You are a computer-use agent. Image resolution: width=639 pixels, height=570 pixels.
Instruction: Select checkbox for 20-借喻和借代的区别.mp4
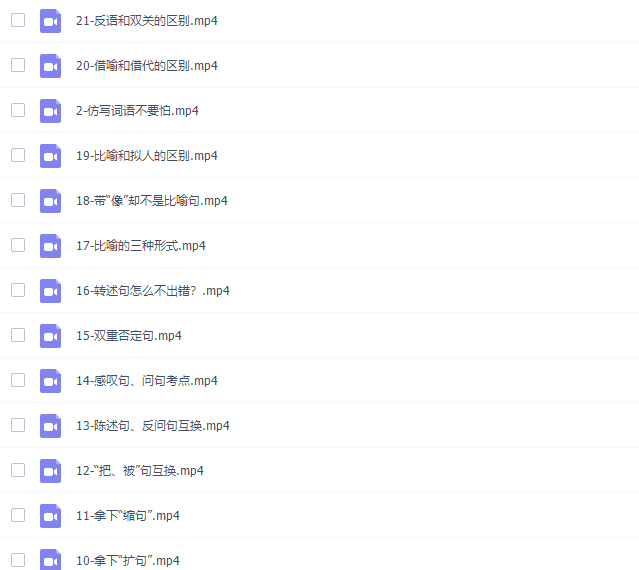[x=18, y=65]
